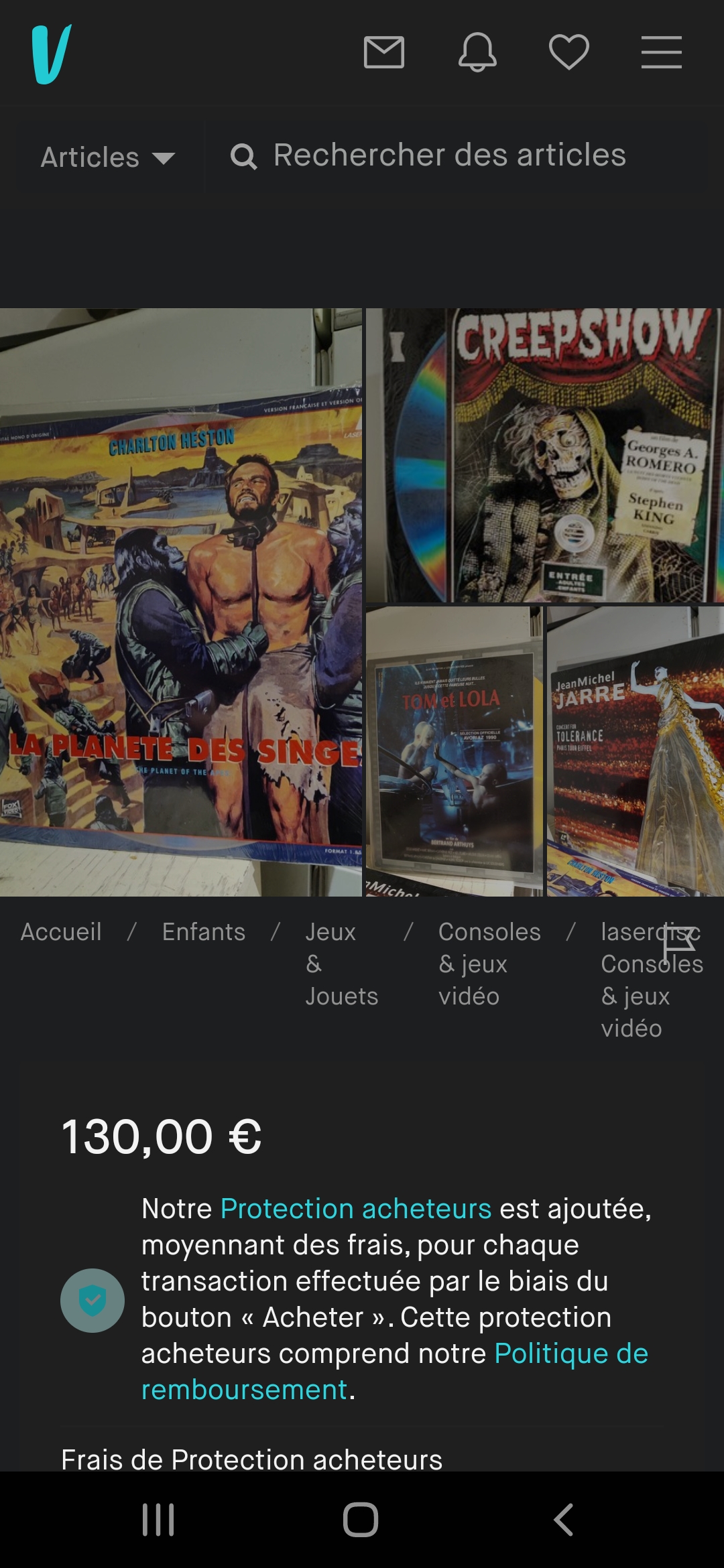Expand the Articles dropdown
The image size is (724, 1568).
[107, 157]
